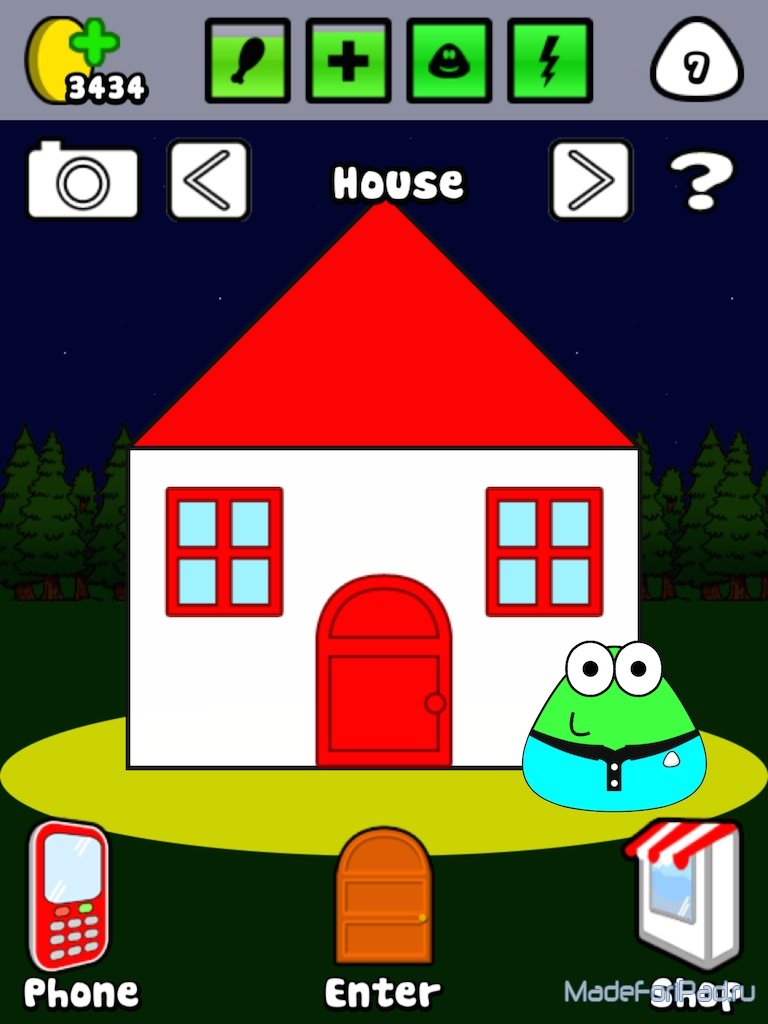Open the happiness status indicator
The image size is (768, 1024).
click(449, 60)
